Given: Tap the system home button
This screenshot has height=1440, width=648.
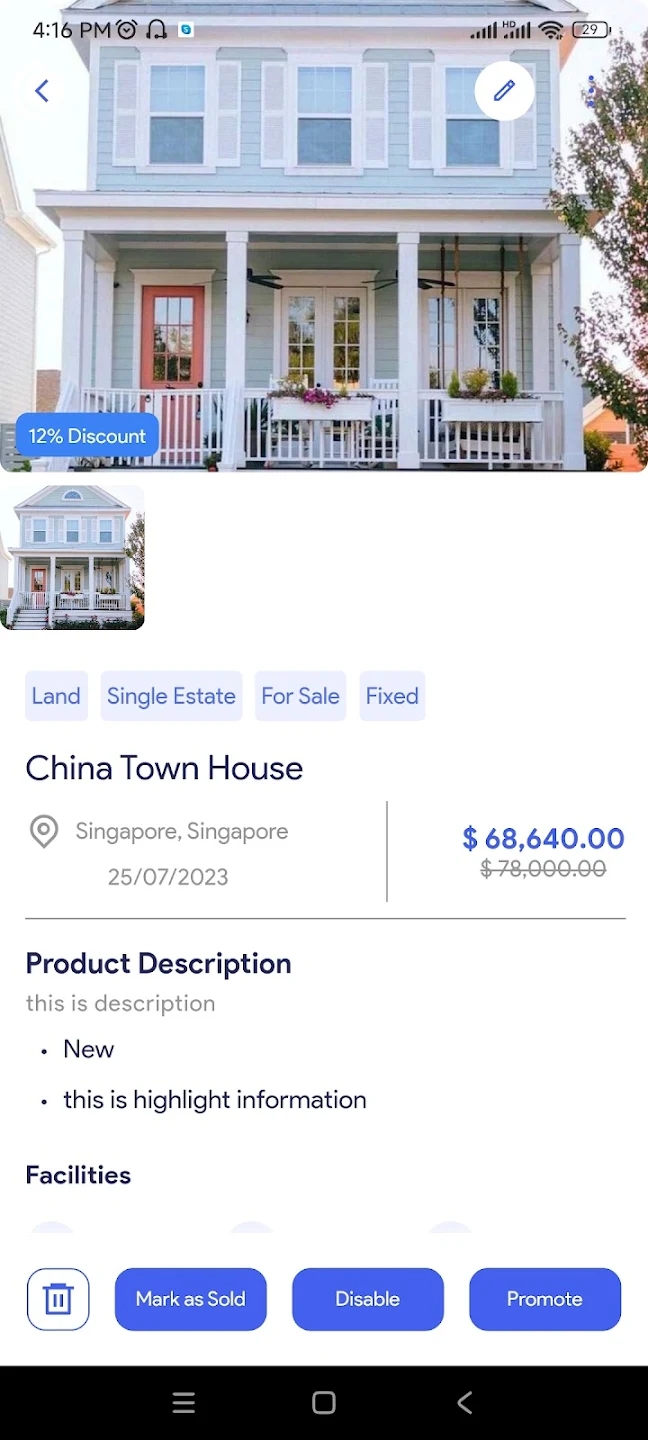Looking at the screenshot, I should (x=324, y=1403).
